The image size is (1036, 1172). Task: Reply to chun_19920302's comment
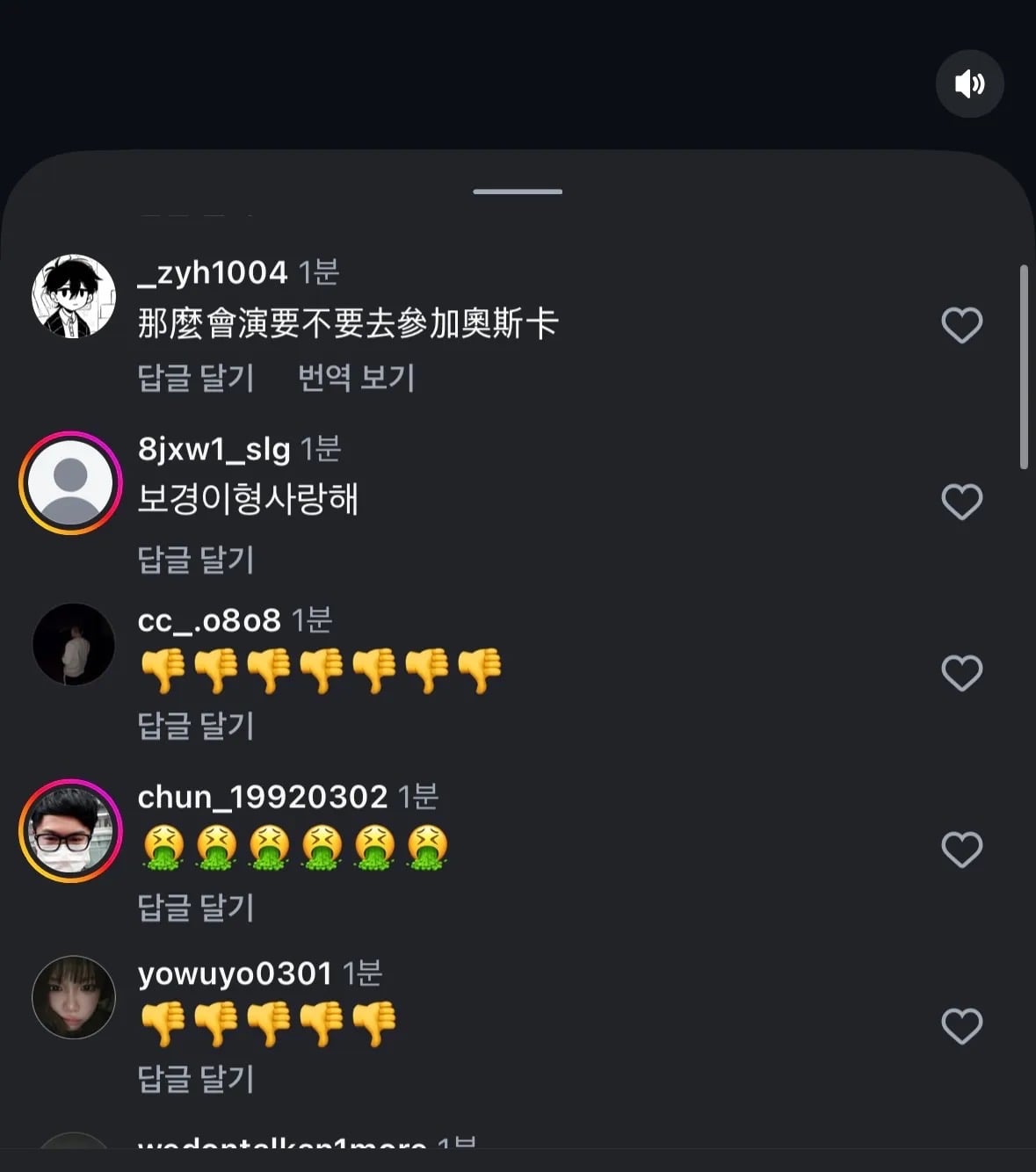(196, 908)
